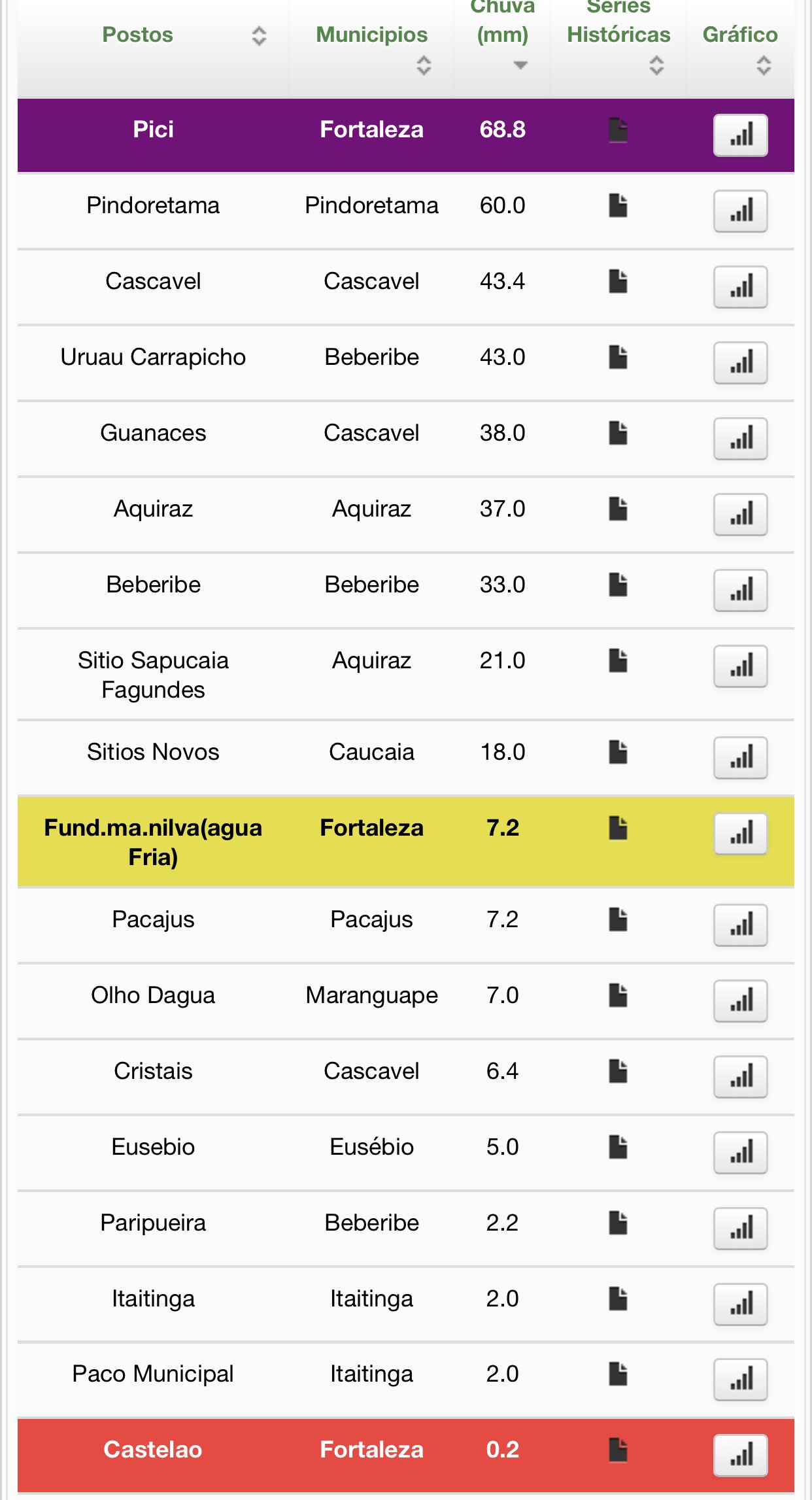Show the Aquiraz post's rainfall chart
The image size is (812, 1500).
pos(740,515)
